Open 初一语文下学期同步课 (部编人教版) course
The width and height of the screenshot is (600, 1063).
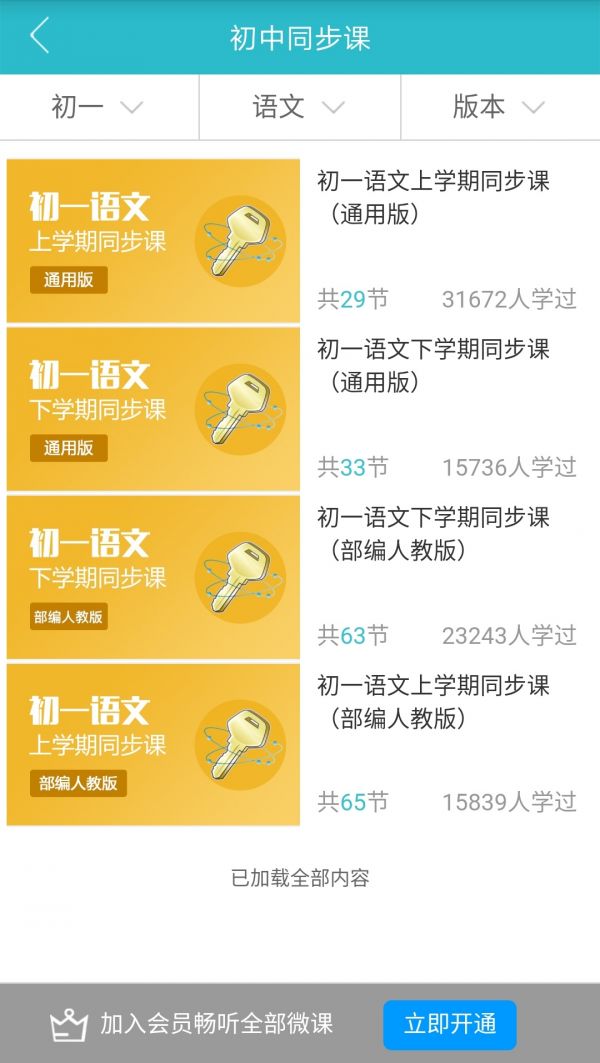pyautogui.click(x=300, y=577)
